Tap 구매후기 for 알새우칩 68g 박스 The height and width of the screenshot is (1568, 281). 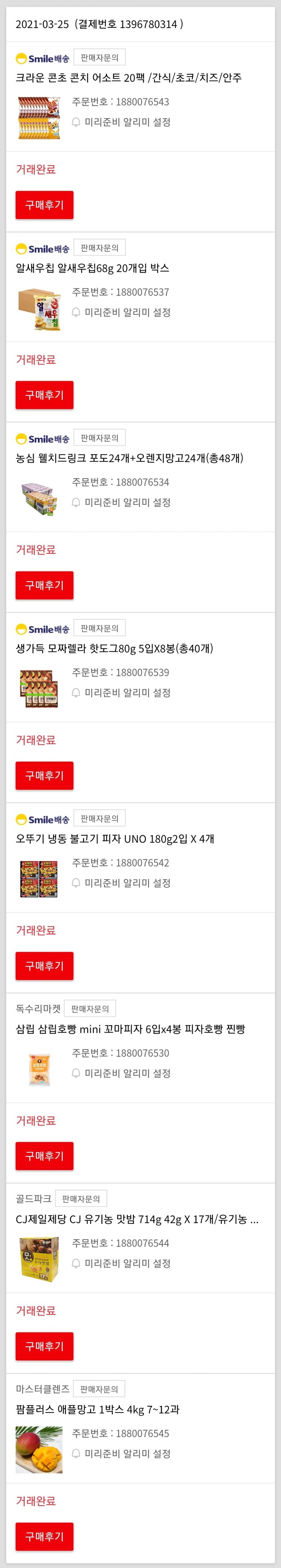[44, 395]
